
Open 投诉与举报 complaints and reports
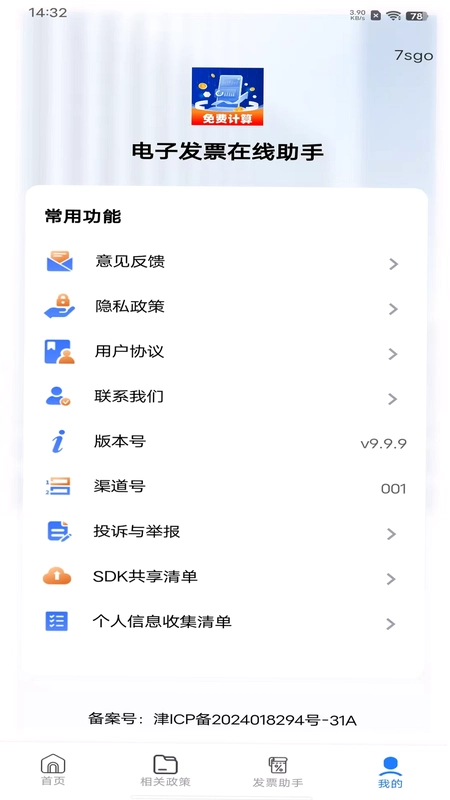pyautogui.click(x=224, y=533)
